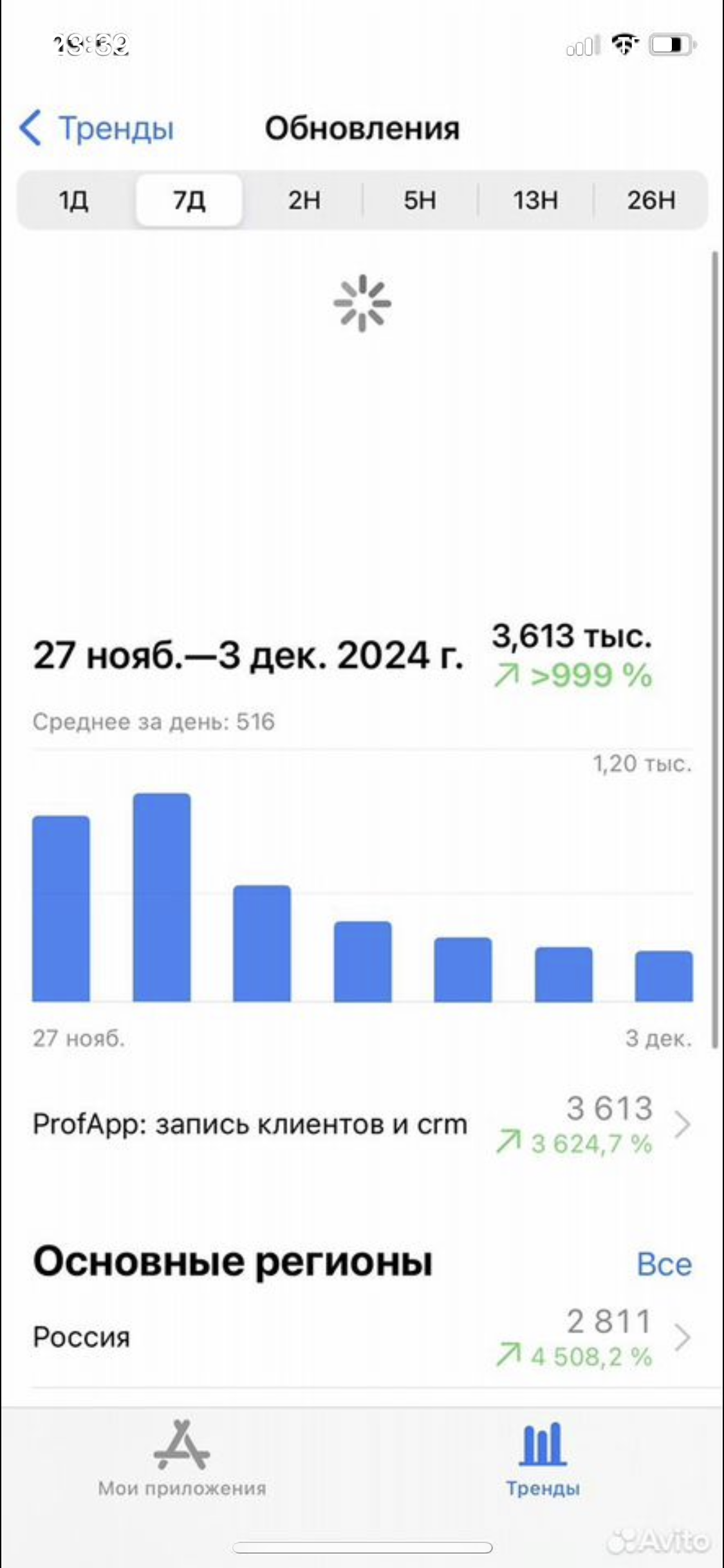Image resolution: width=724 pixels, height=1568 pixels.
Task: Open ProfApp: запись клиентов и crm row
Action: pyautogui.click(x=362, y=1125)
